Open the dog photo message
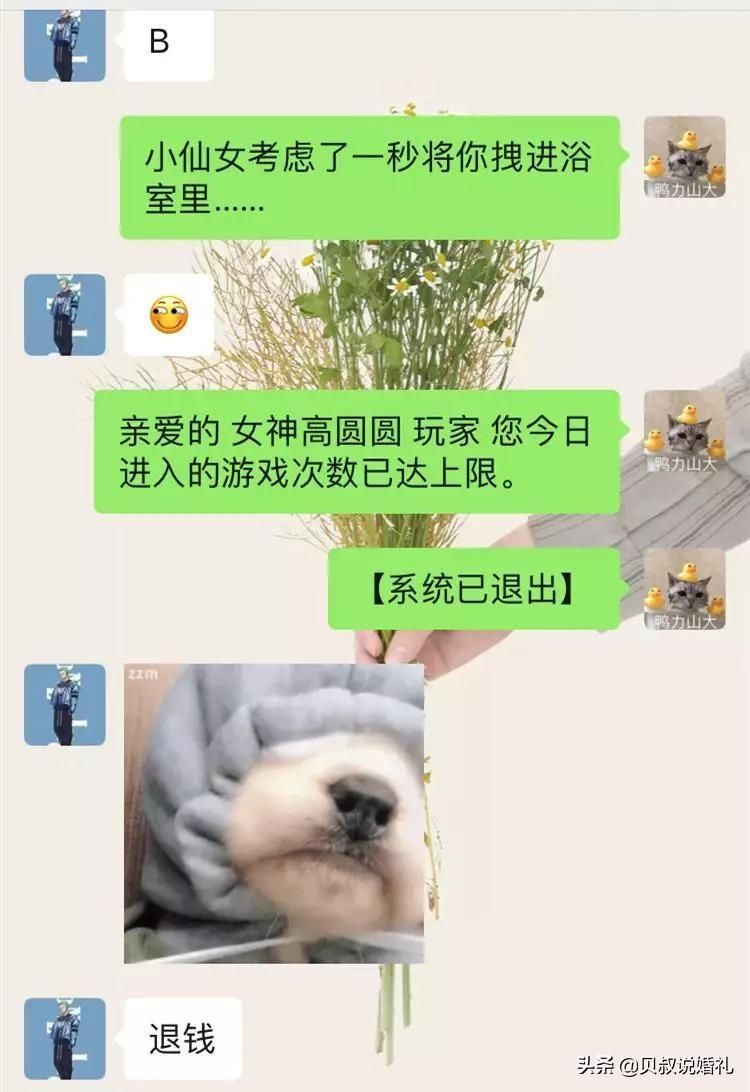 [274, 812]
